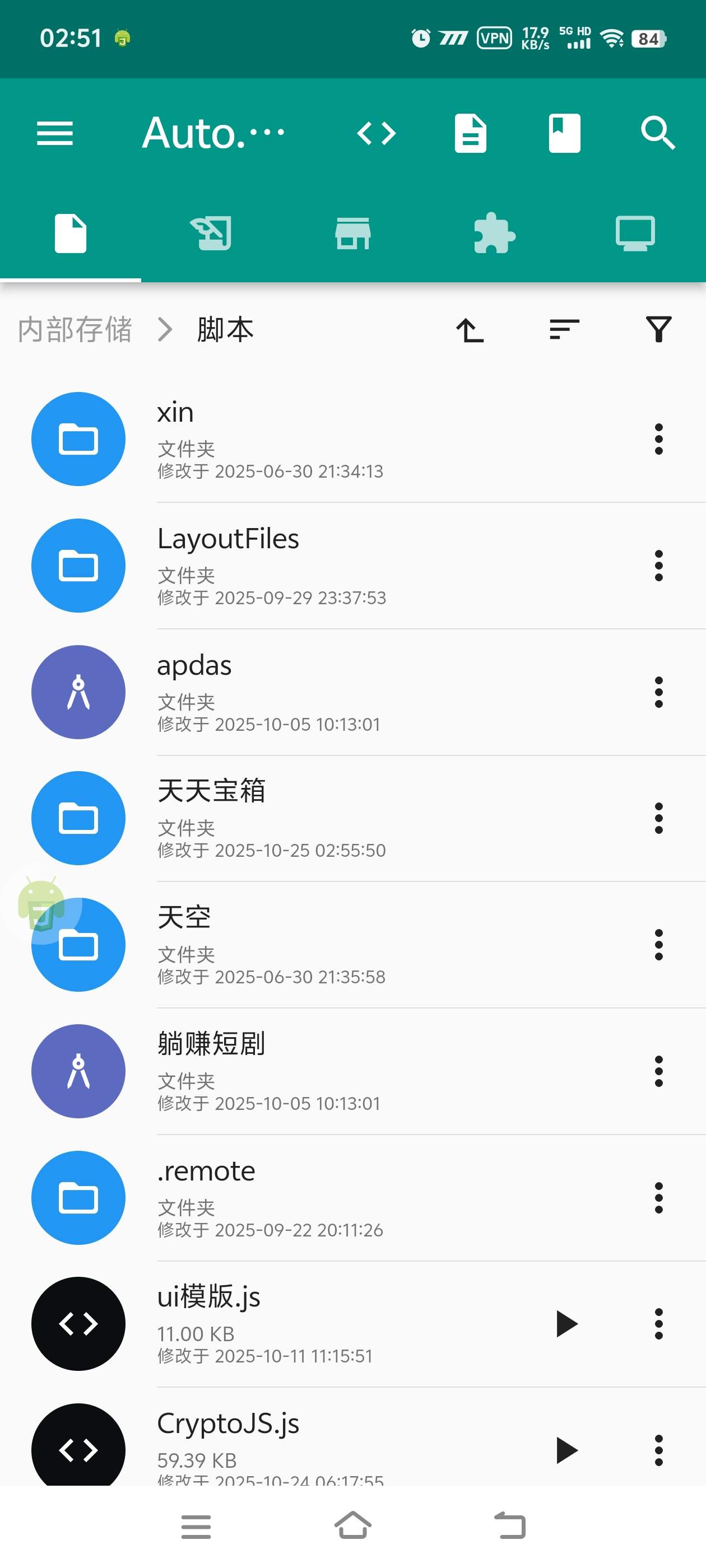Image resolution: width=706 pixels, height=1568 pixels.
Task: Create a new script file
Action: coord(470,133)
